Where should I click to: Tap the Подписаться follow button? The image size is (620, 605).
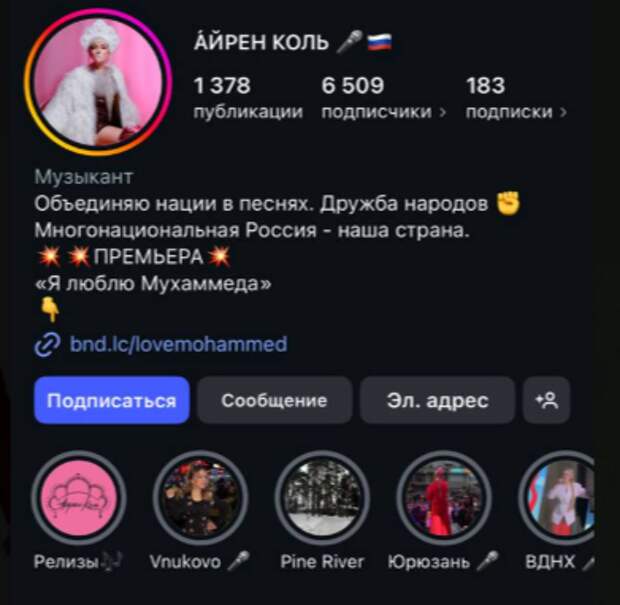point(111,401)
